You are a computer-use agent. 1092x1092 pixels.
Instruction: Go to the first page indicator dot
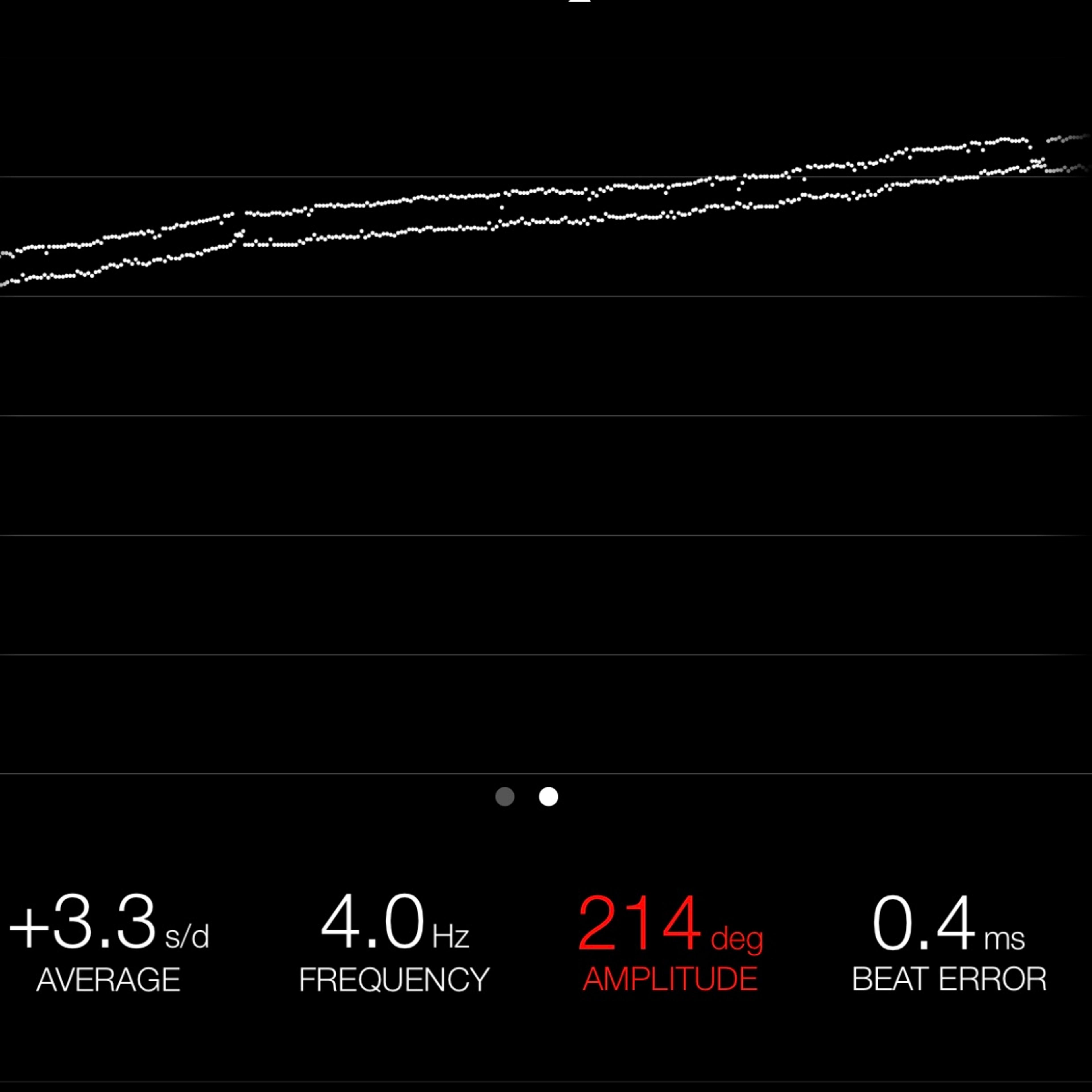click(505, 796)
